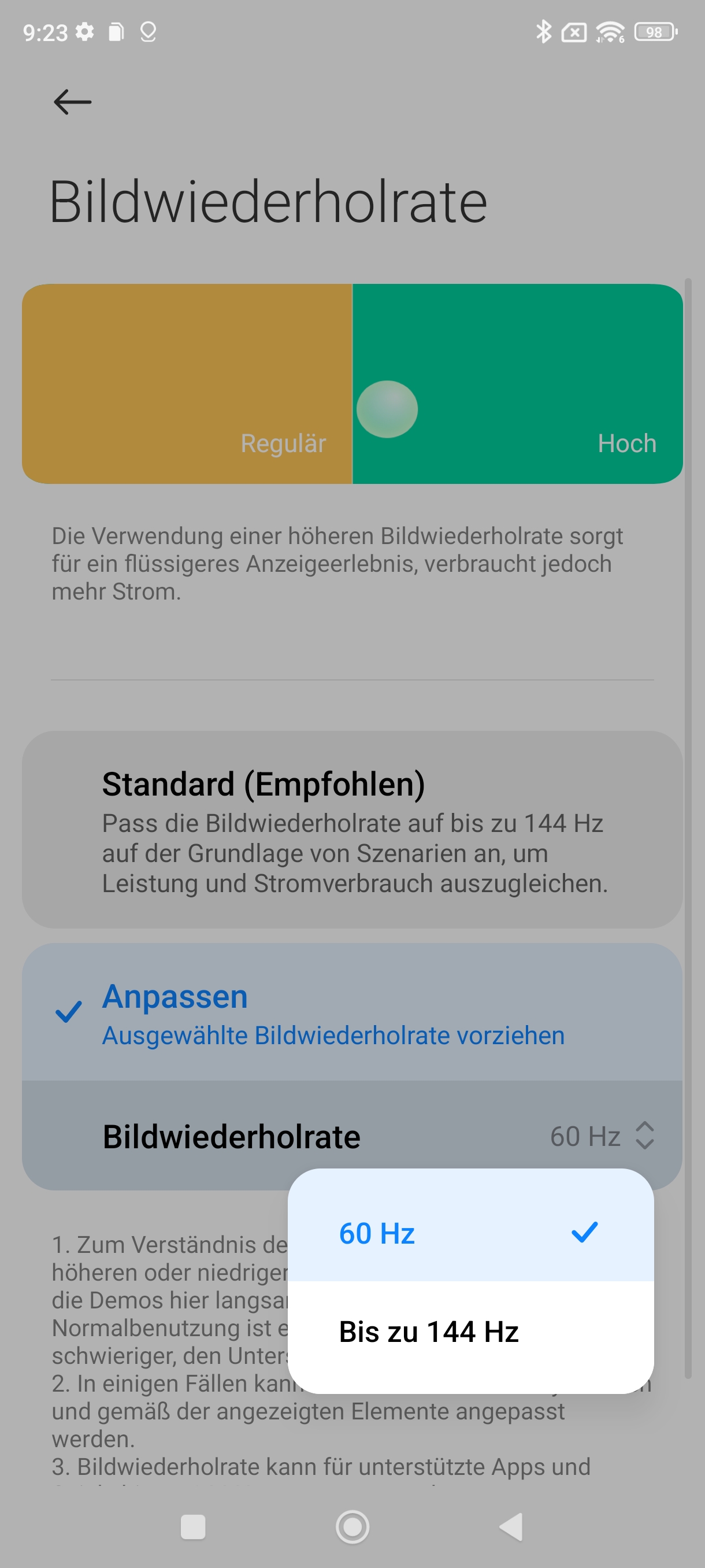This screenshot has height=1568, width=705.
Task: Choose Bis zu 144 Hz
Action: pos(470,1331)
